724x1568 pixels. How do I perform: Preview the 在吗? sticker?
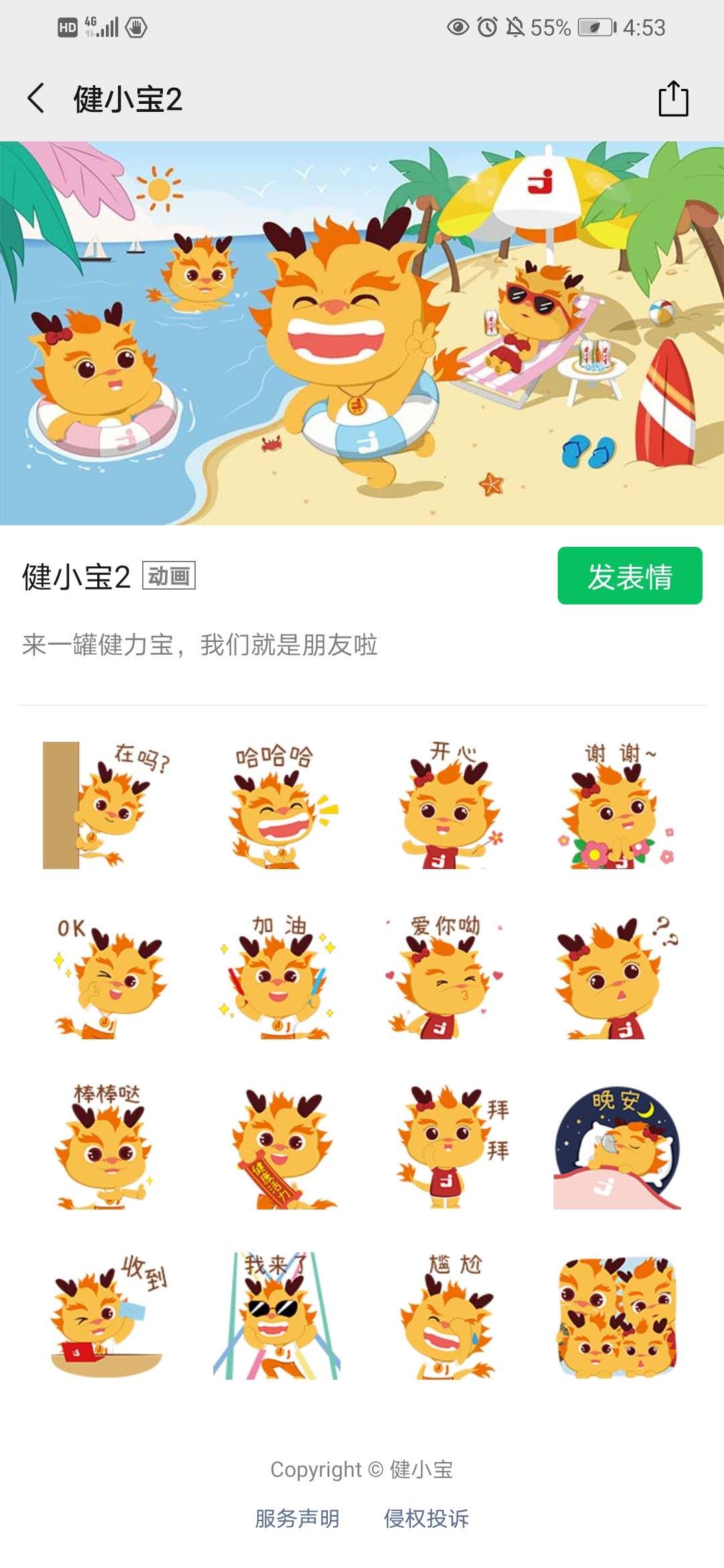pyautogui.click(x=107, y=805)
